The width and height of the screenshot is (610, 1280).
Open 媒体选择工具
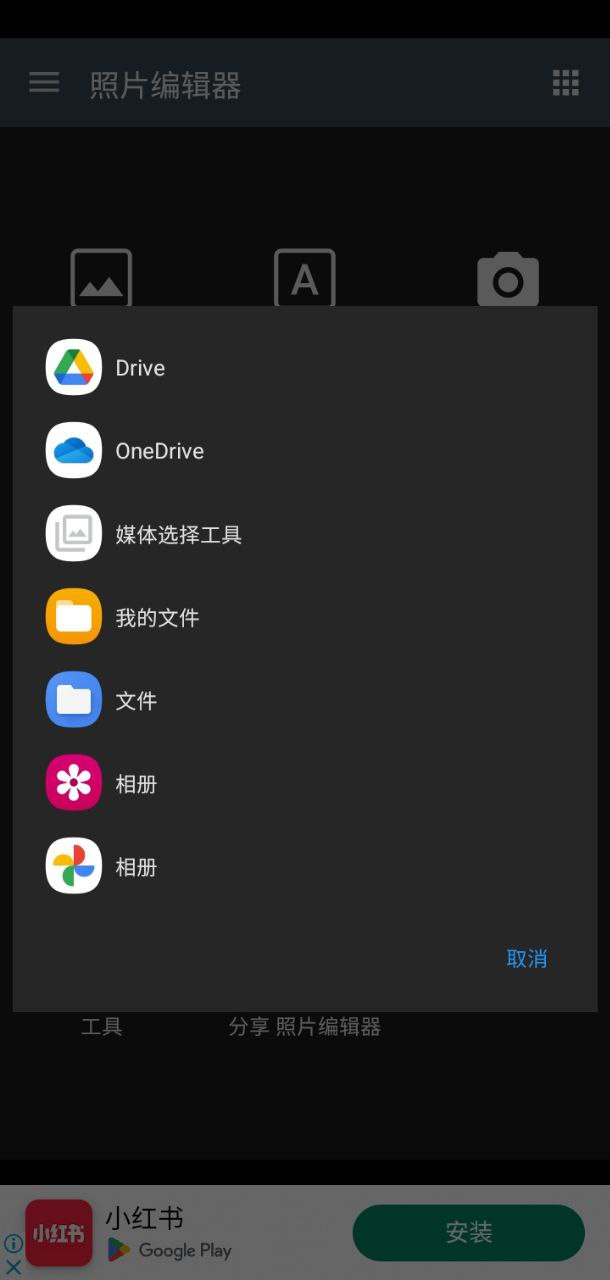click(x=178, y=535)
